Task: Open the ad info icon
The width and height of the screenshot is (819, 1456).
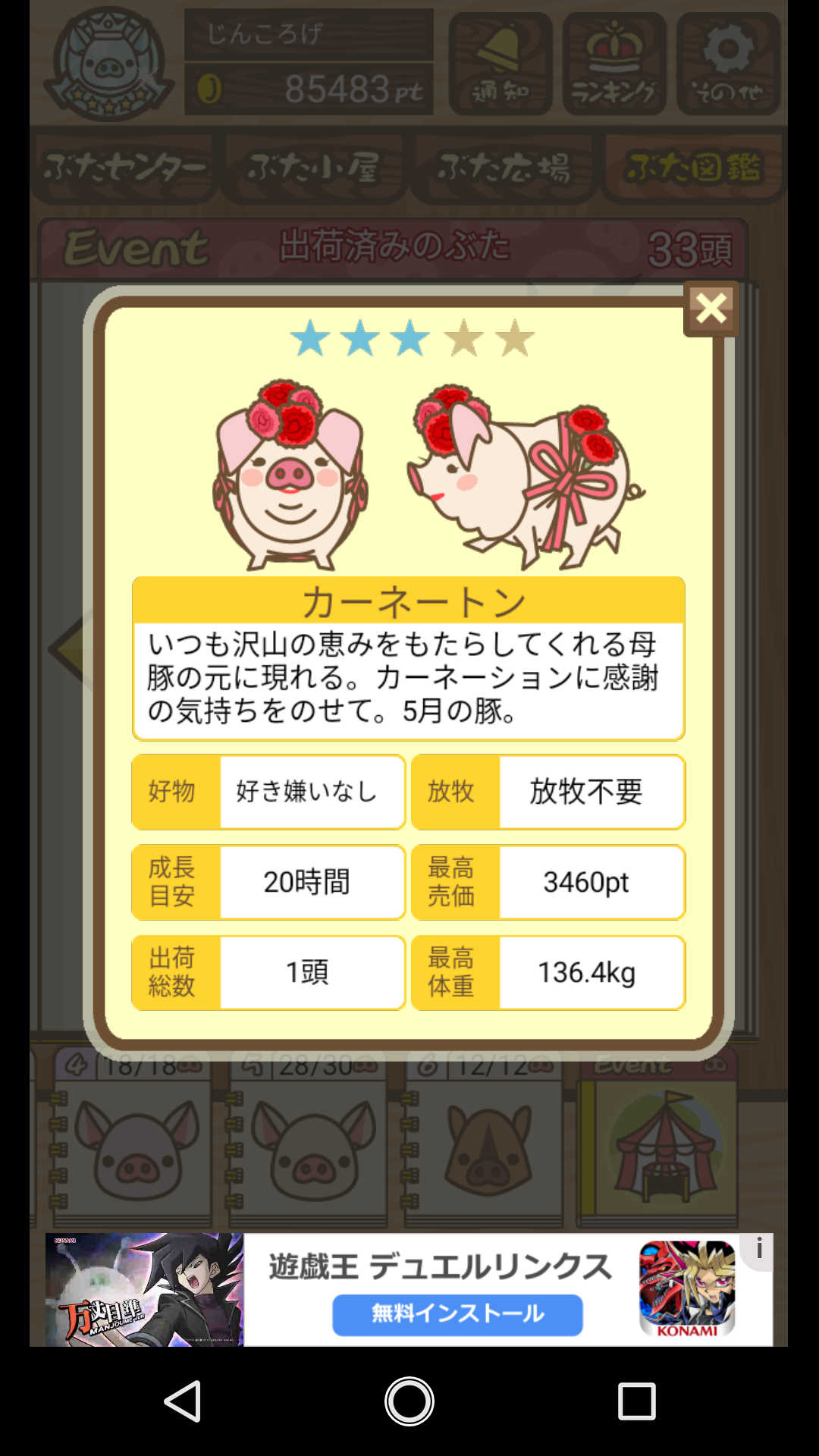Action: click(758, 1248)
